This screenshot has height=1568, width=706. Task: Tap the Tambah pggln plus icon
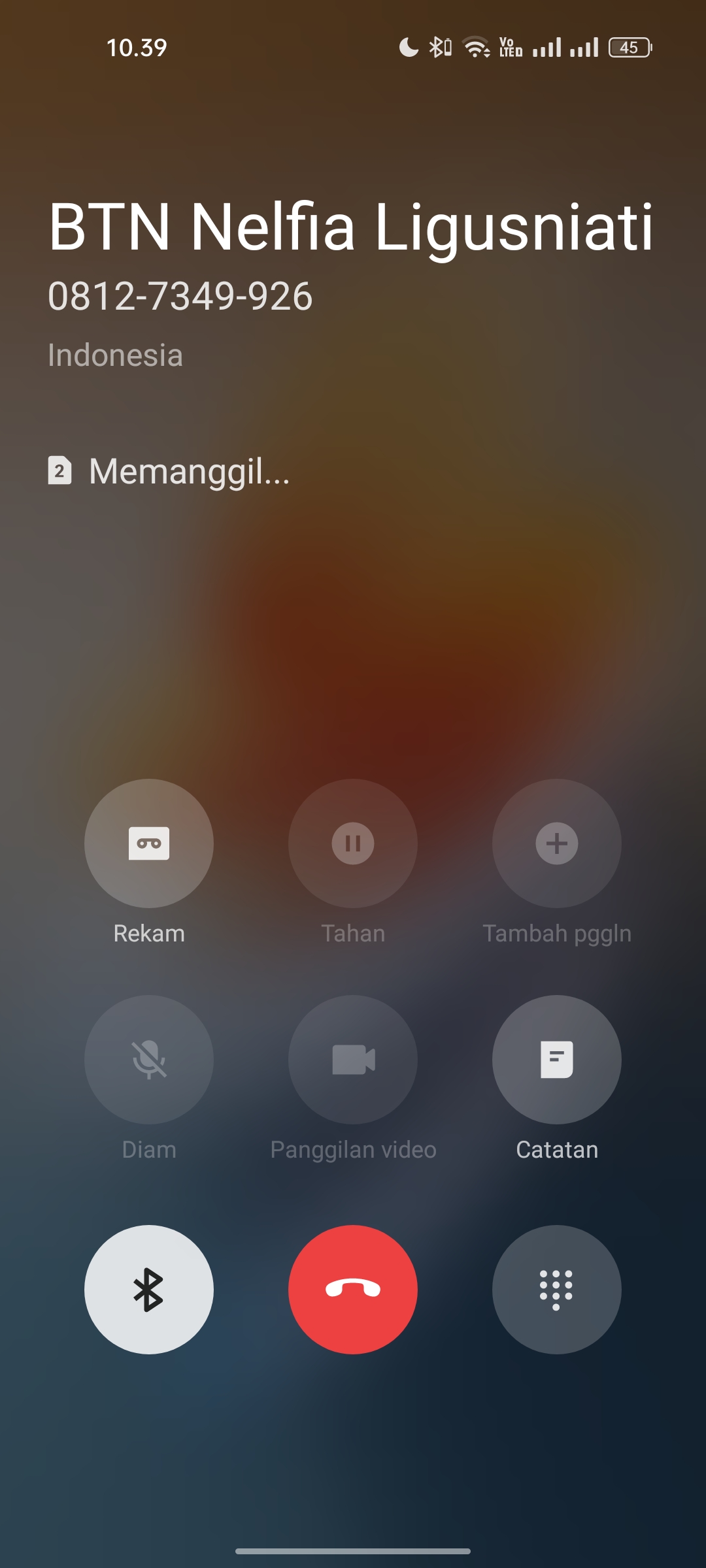coord(557,844)
